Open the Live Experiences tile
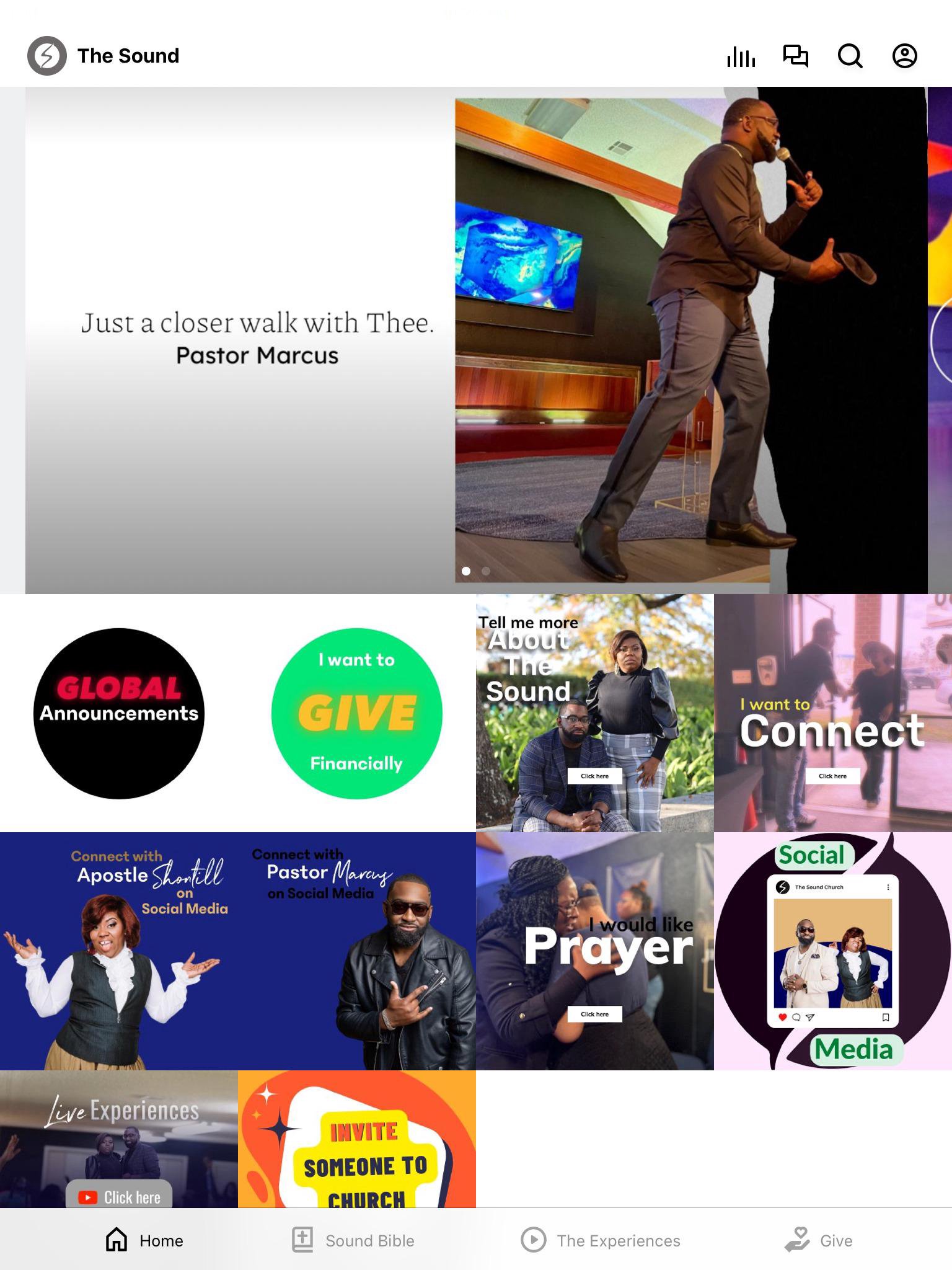This screenshot has width=952, height=1270. [119, 1138]
